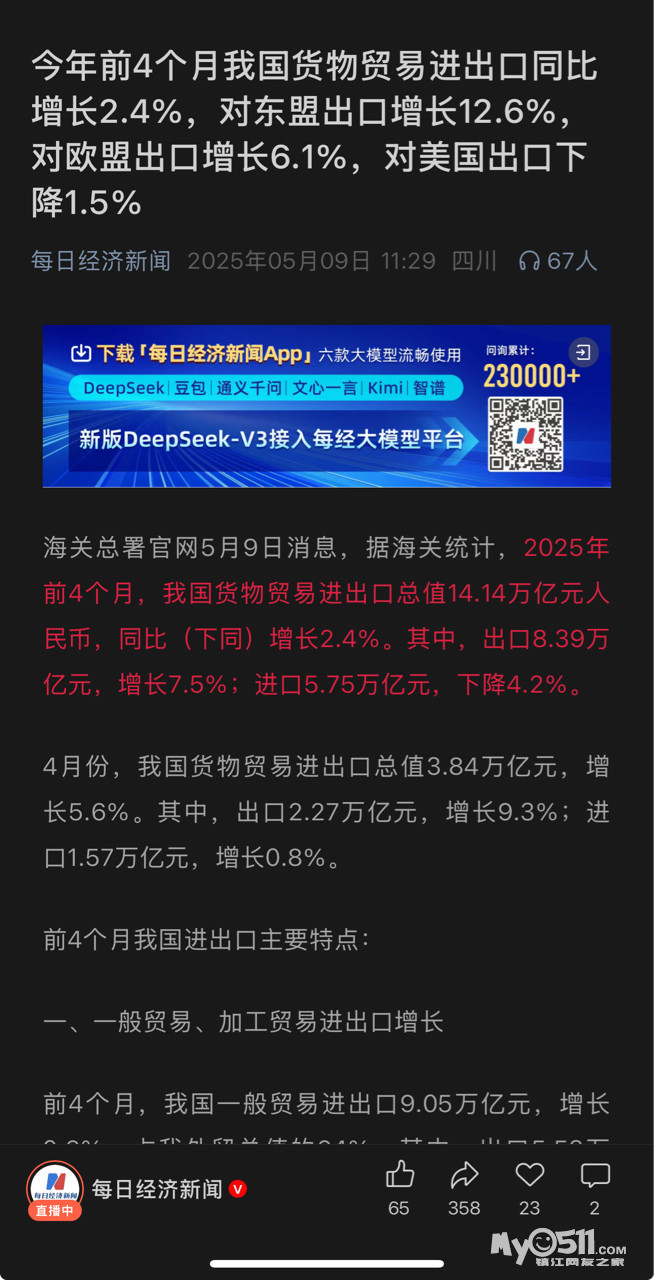The width and height of the screenshot is (654, 1280).
Task: Open the 每日经济新闻App download banner
Action: [x=327, y=406]
